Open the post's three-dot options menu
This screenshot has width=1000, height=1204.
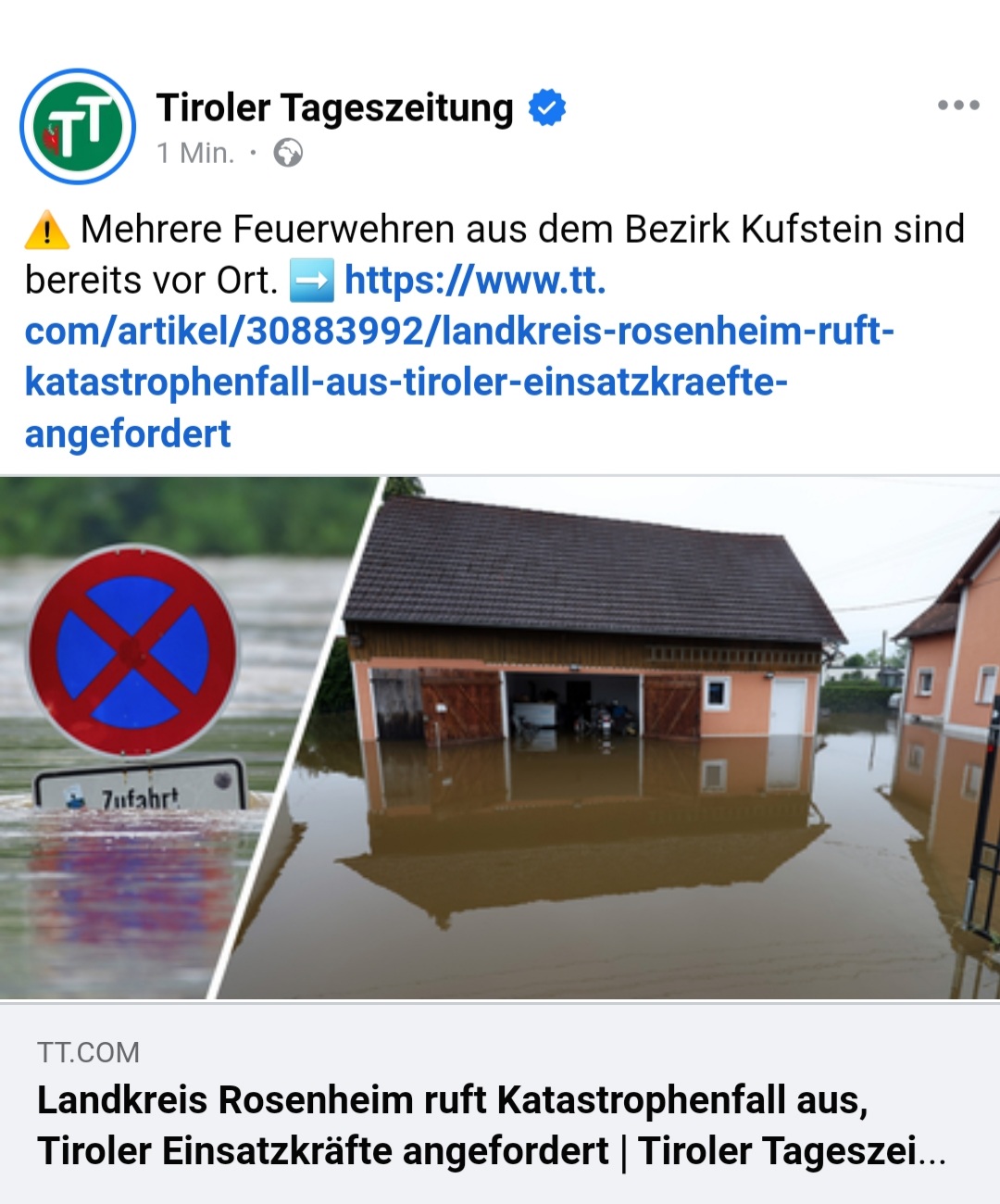point(957,105)
